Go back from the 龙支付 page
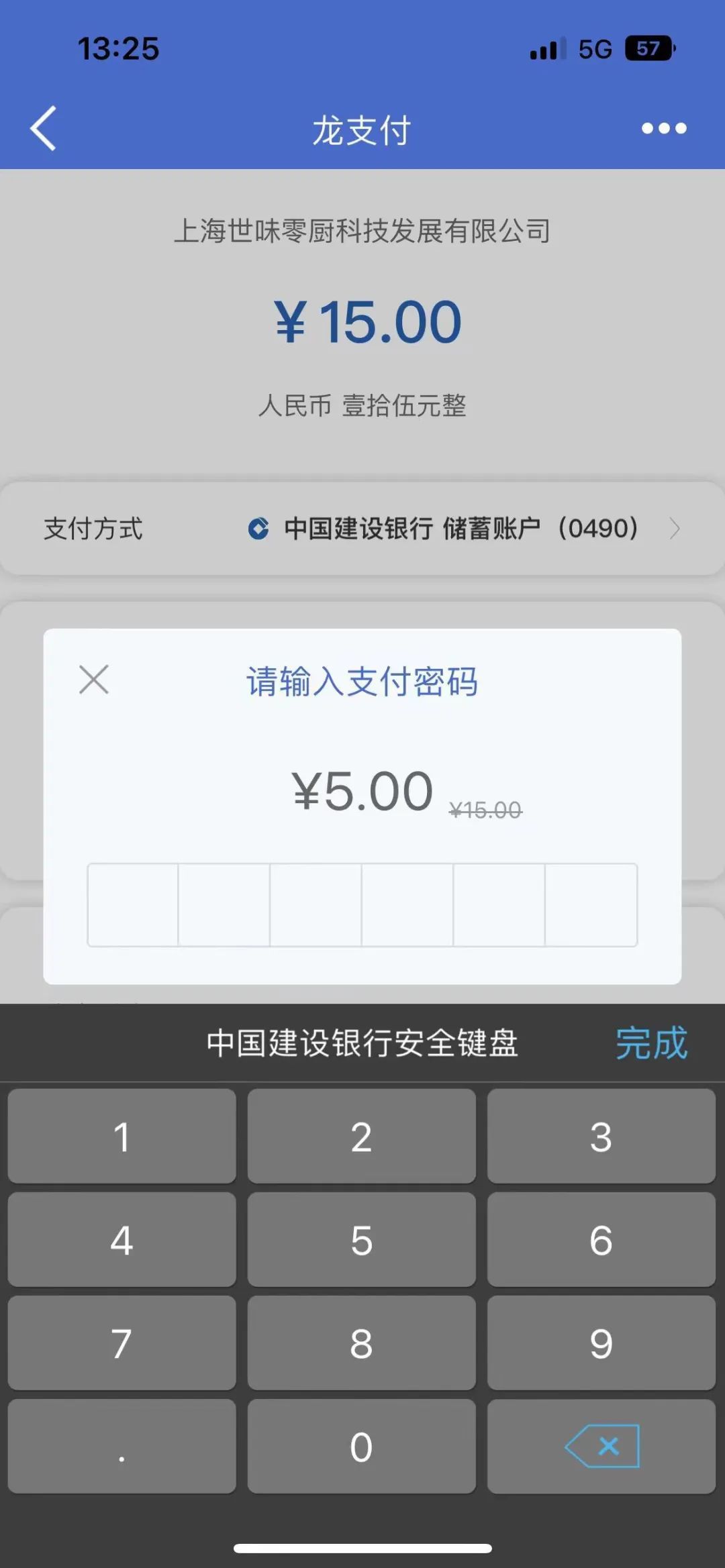 (43, 128)
